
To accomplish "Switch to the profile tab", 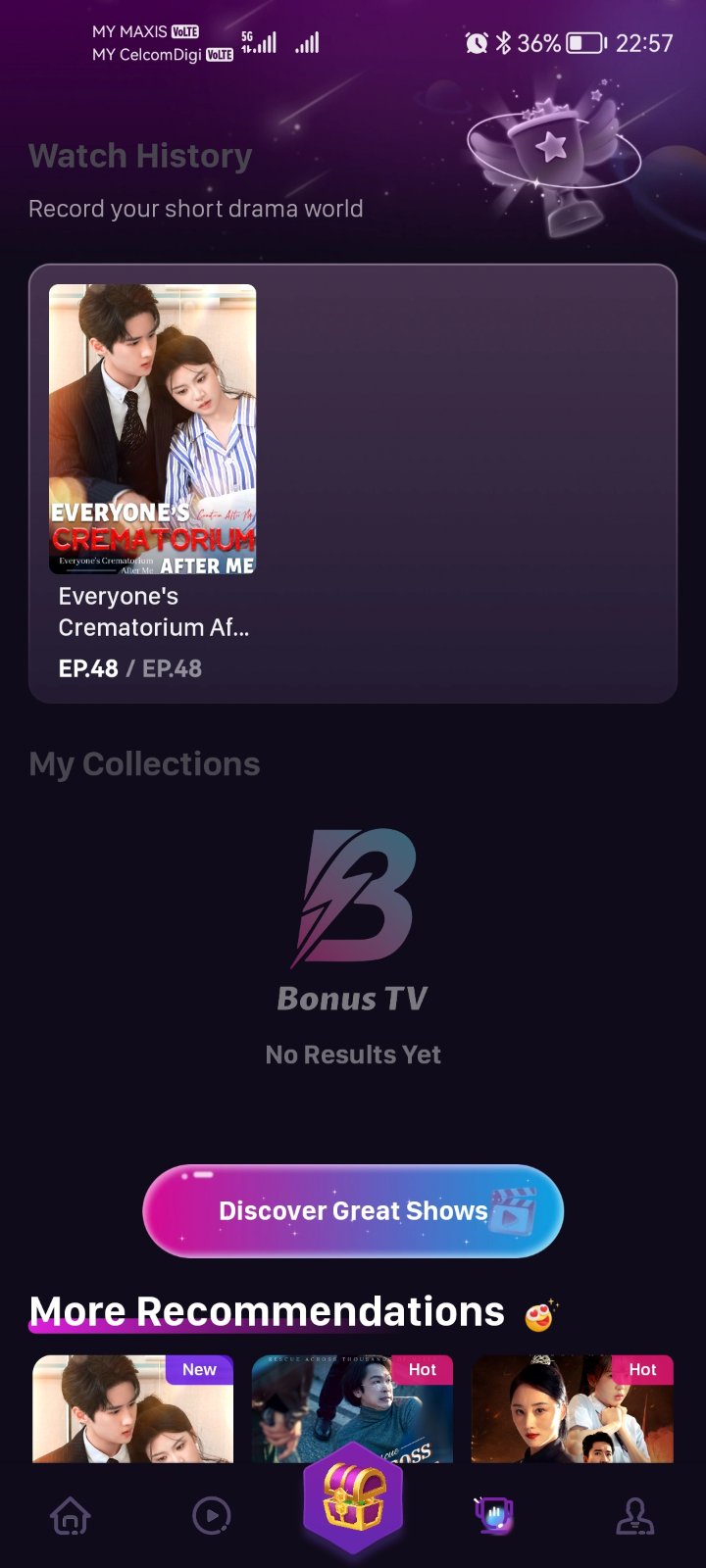I will coord(635,1516).
